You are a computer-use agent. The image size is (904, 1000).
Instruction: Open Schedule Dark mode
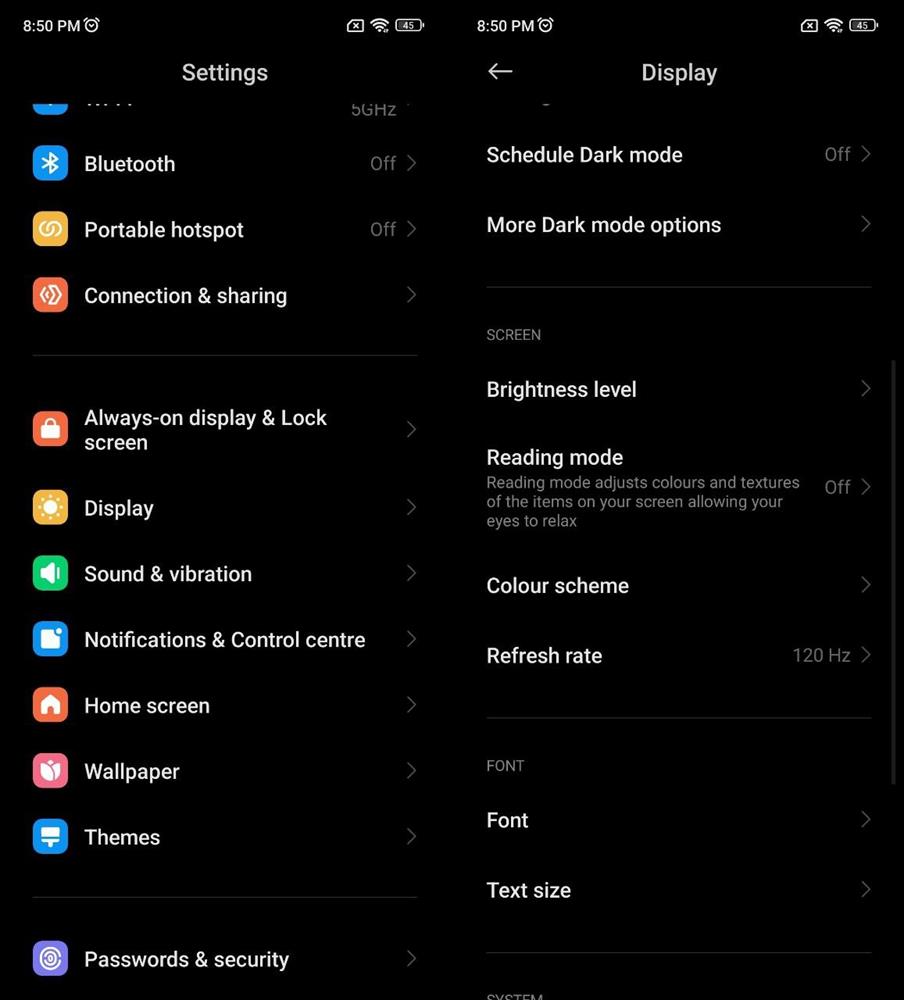point(678,155)
